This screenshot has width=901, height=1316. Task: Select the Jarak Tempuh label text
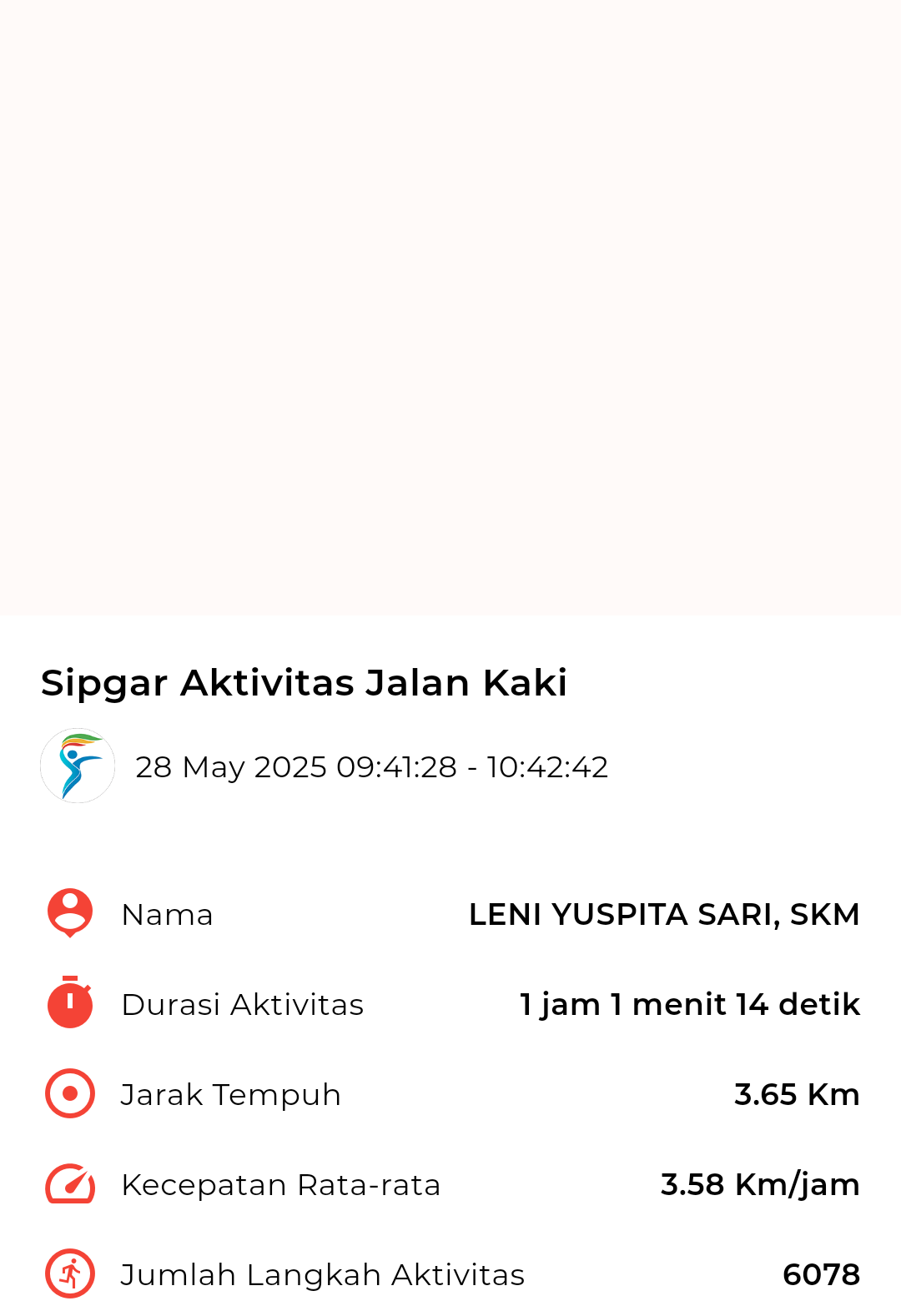point(231,1094)
